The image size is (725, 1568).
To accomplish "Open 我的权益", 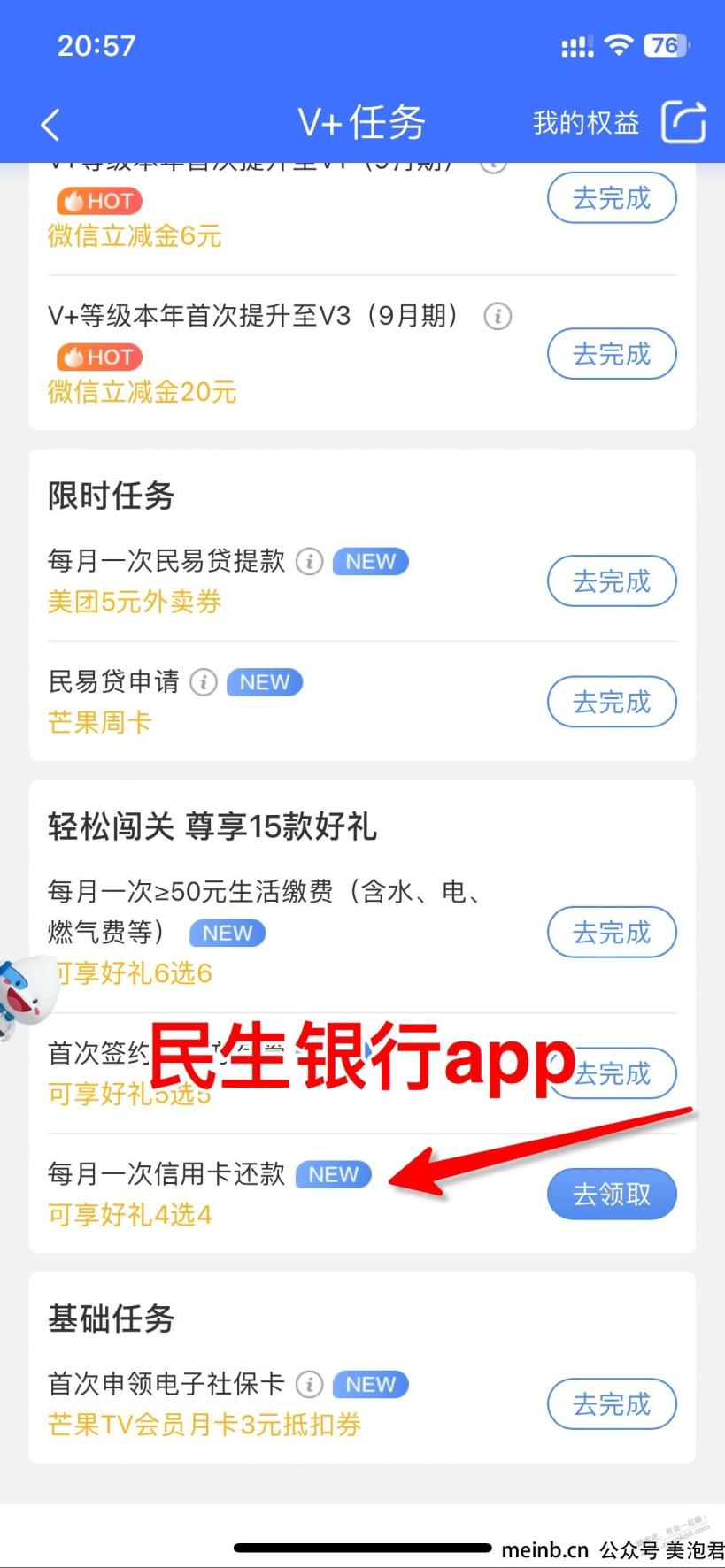I will (x=585, y=123).
